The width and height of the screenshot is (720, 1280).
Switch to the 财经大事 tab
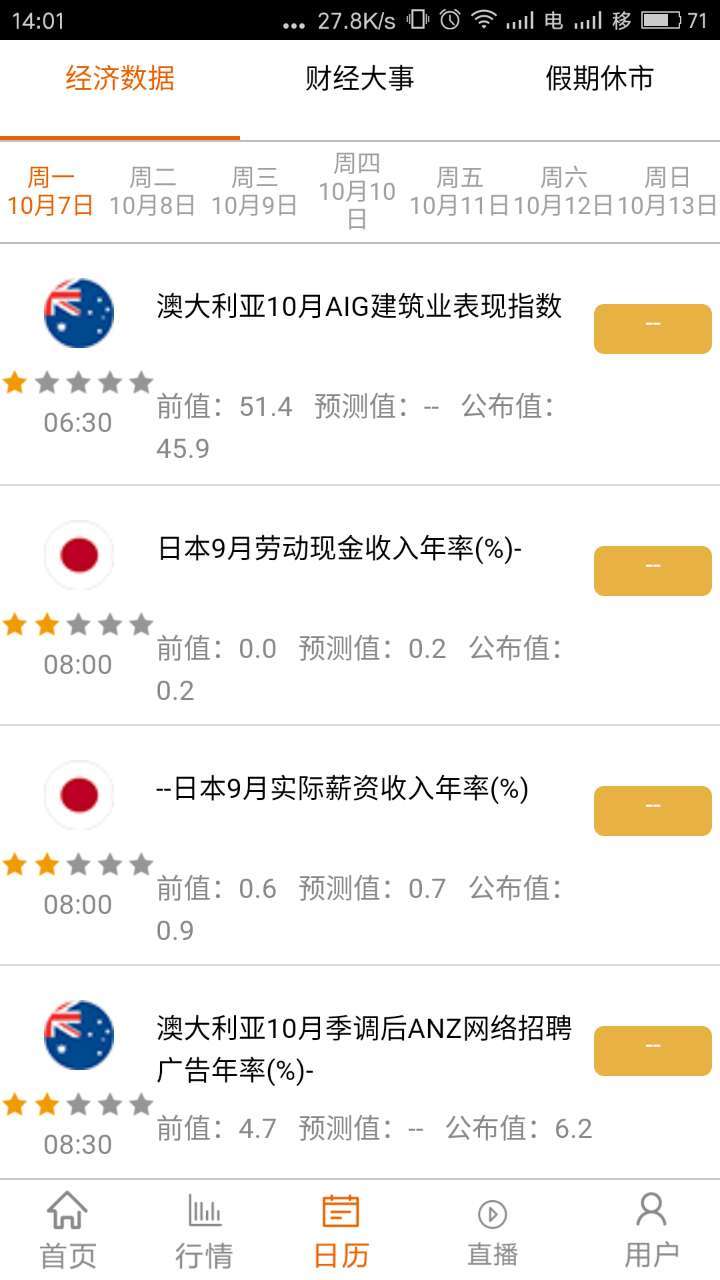pos(360,78)
